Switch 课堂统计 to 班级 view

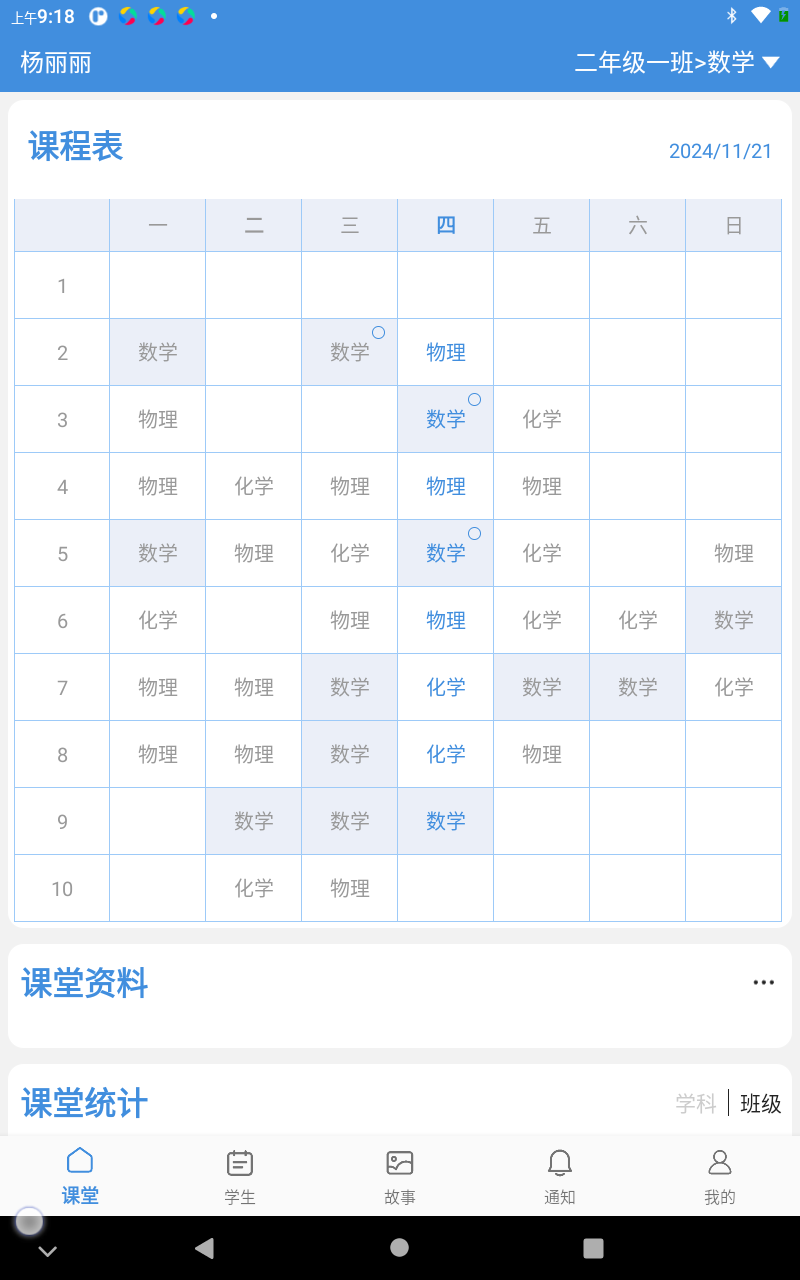(x=761, y=1103)
